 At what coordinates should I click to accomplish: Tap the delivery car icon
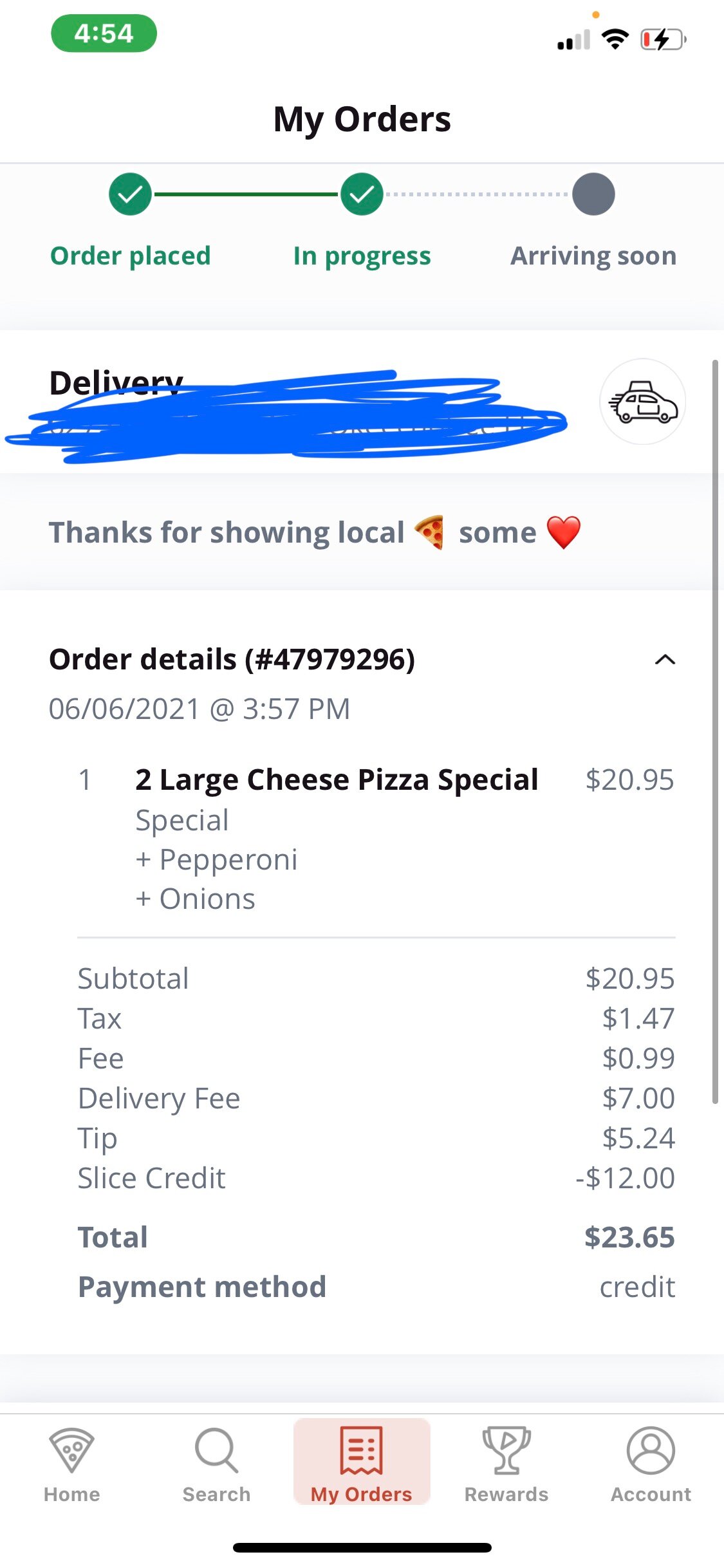642,402
